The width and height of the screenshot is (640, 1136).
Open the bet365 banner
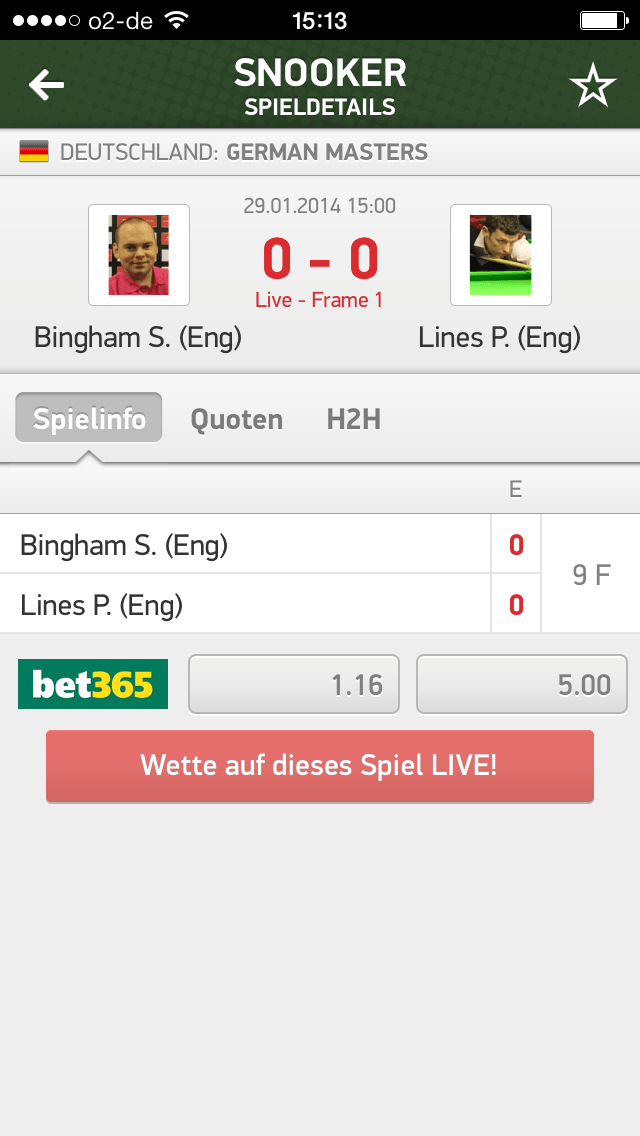click(x=93, y=684)
